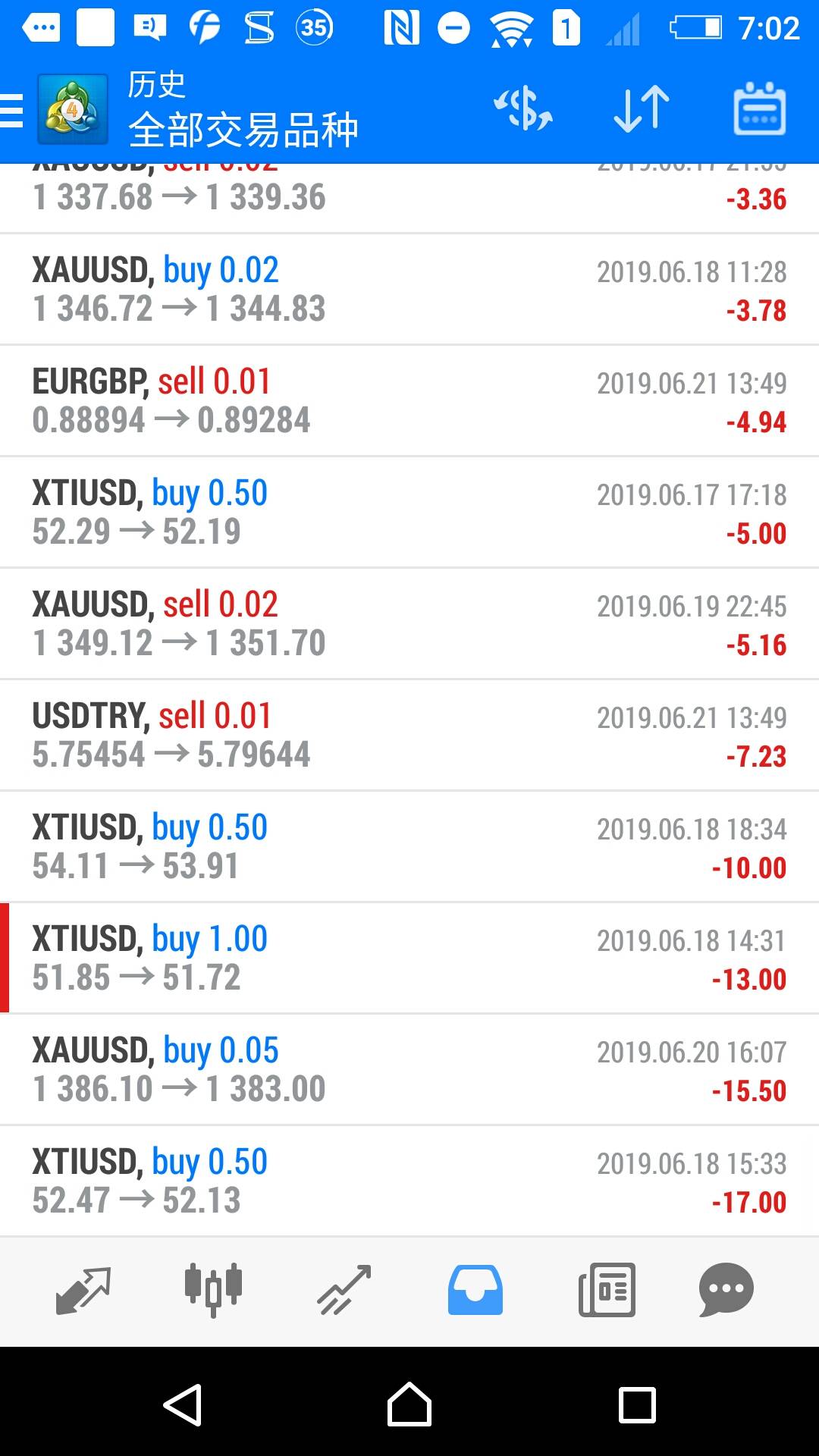The height and width of the screenshot is (1456, 819).
Task: Switch to the chat messages tab
Action: click(x=726, y=1291)
